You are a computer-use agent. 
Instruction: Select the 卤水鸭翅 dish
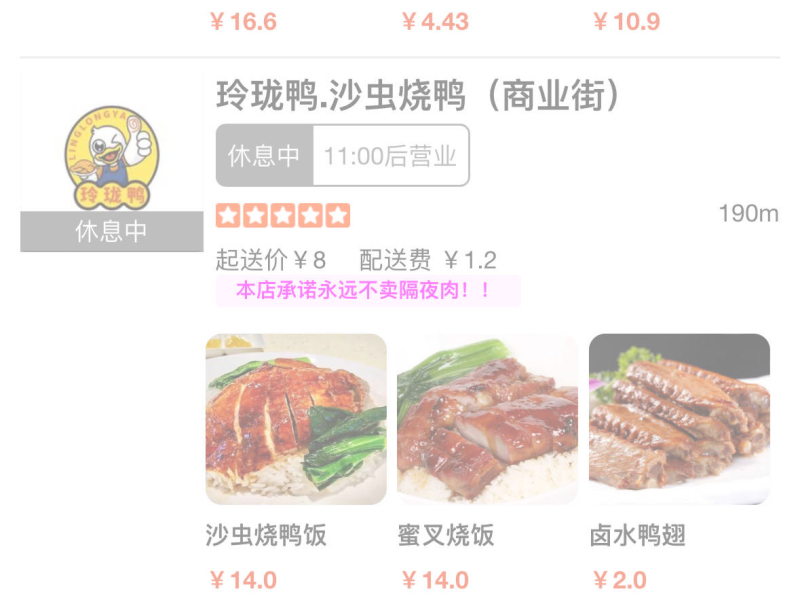pos(679,419)
